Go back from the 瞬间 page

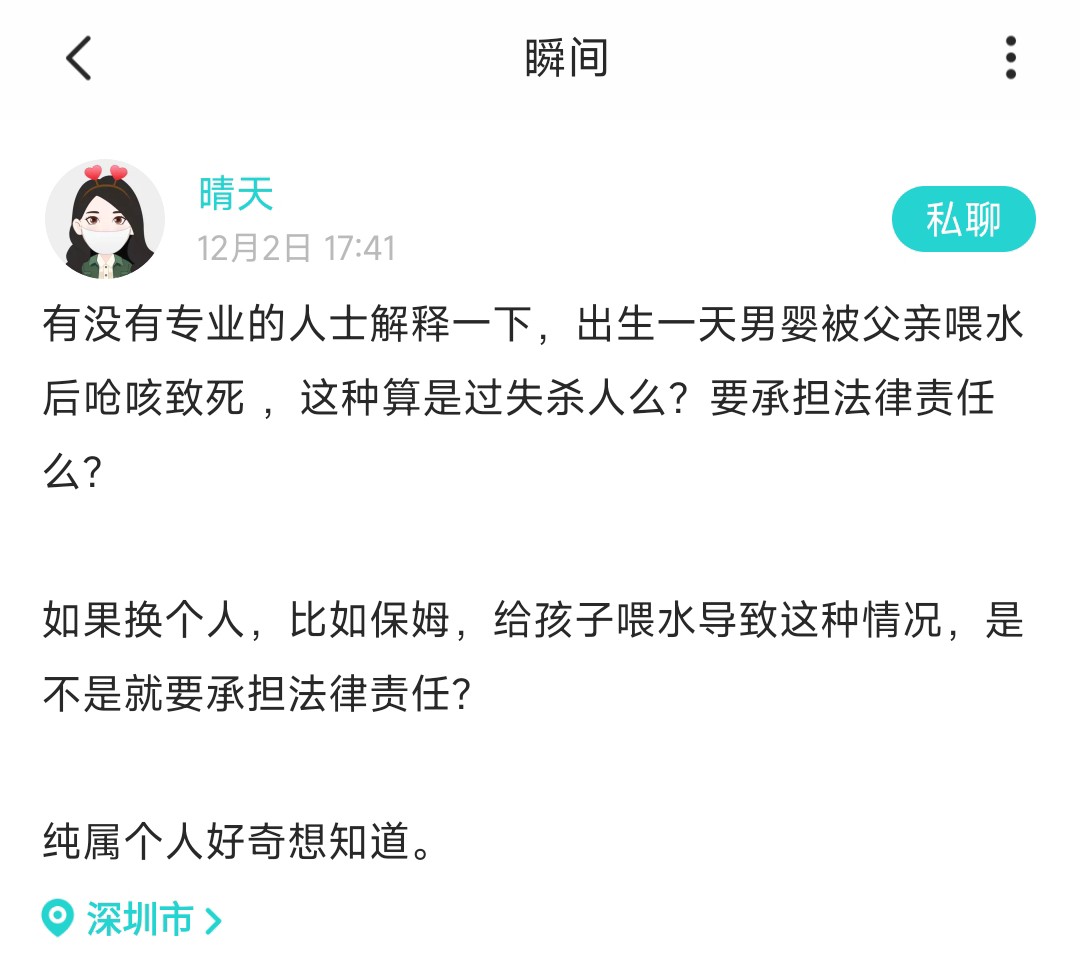pyautogui.click(x=79, y=58)
